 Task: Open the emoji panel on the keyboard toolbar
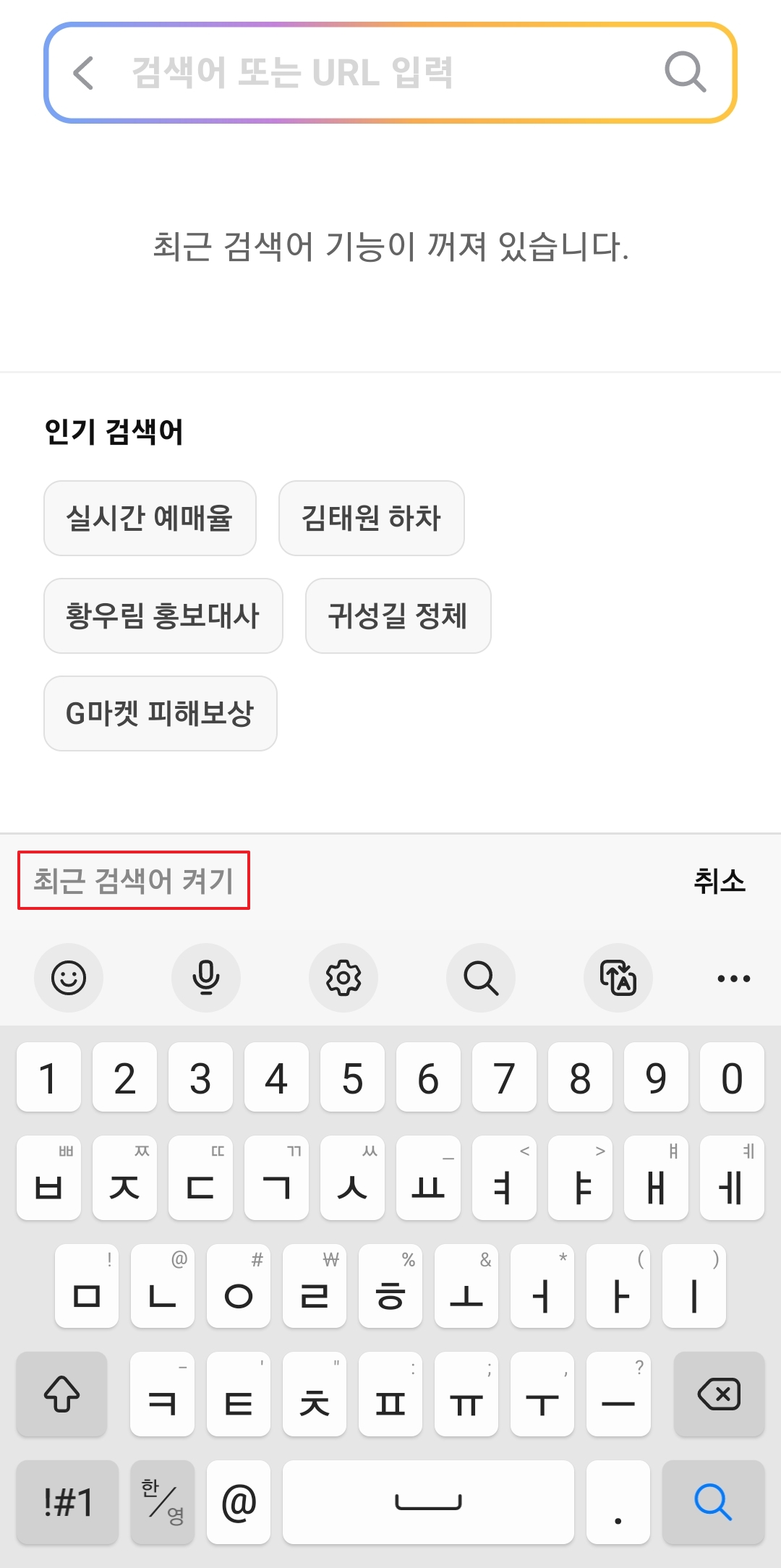click(69, 978)
